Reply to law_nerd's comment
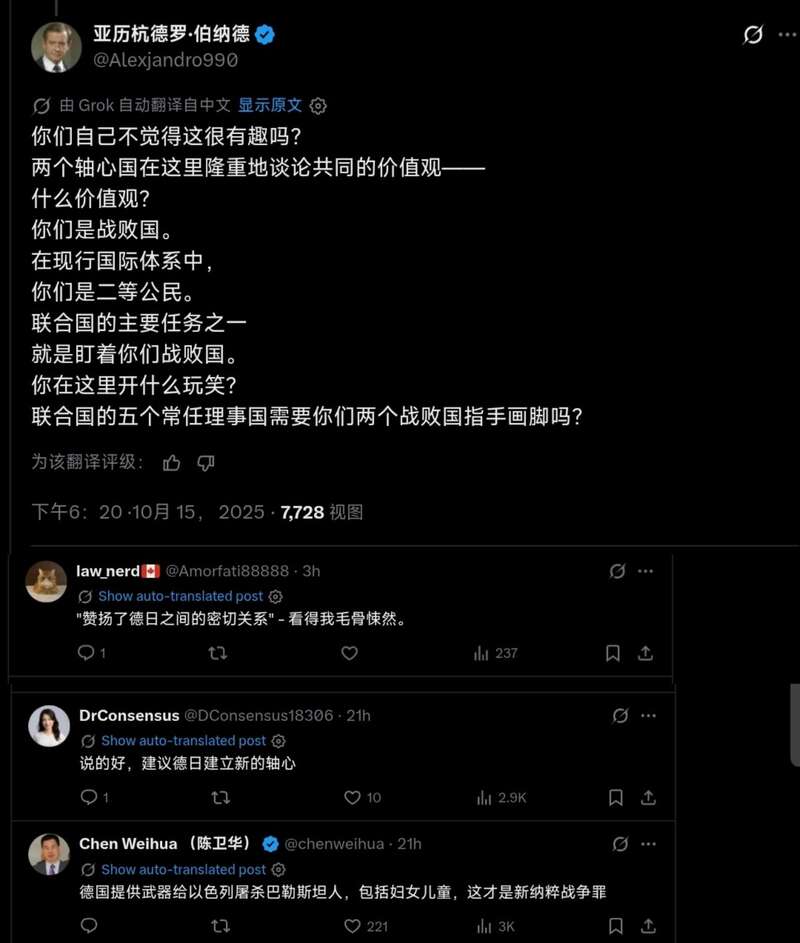The height and width of the screenshot is (943, 800). tap(86, 653)
